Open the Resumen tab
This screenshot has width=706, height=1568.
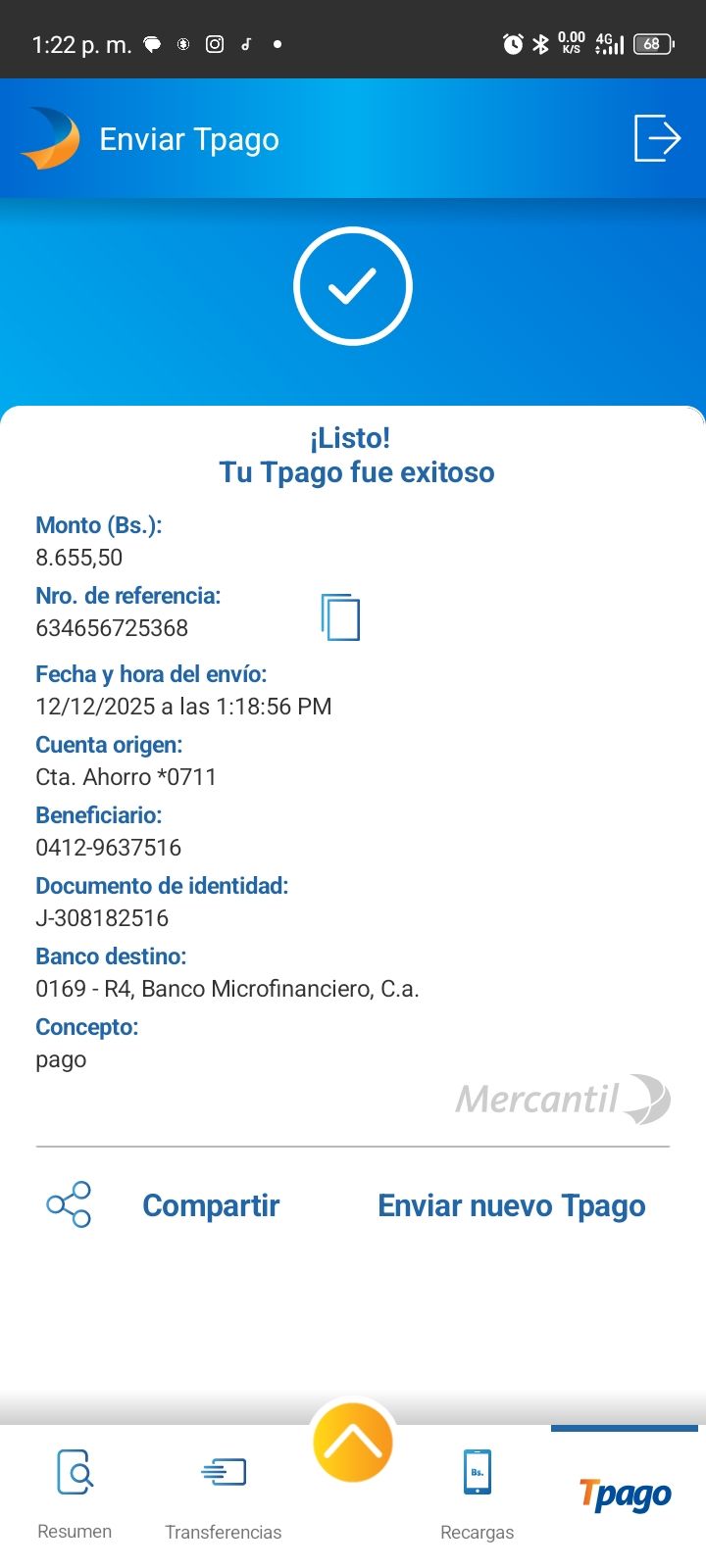click(x=75, y=1492)
